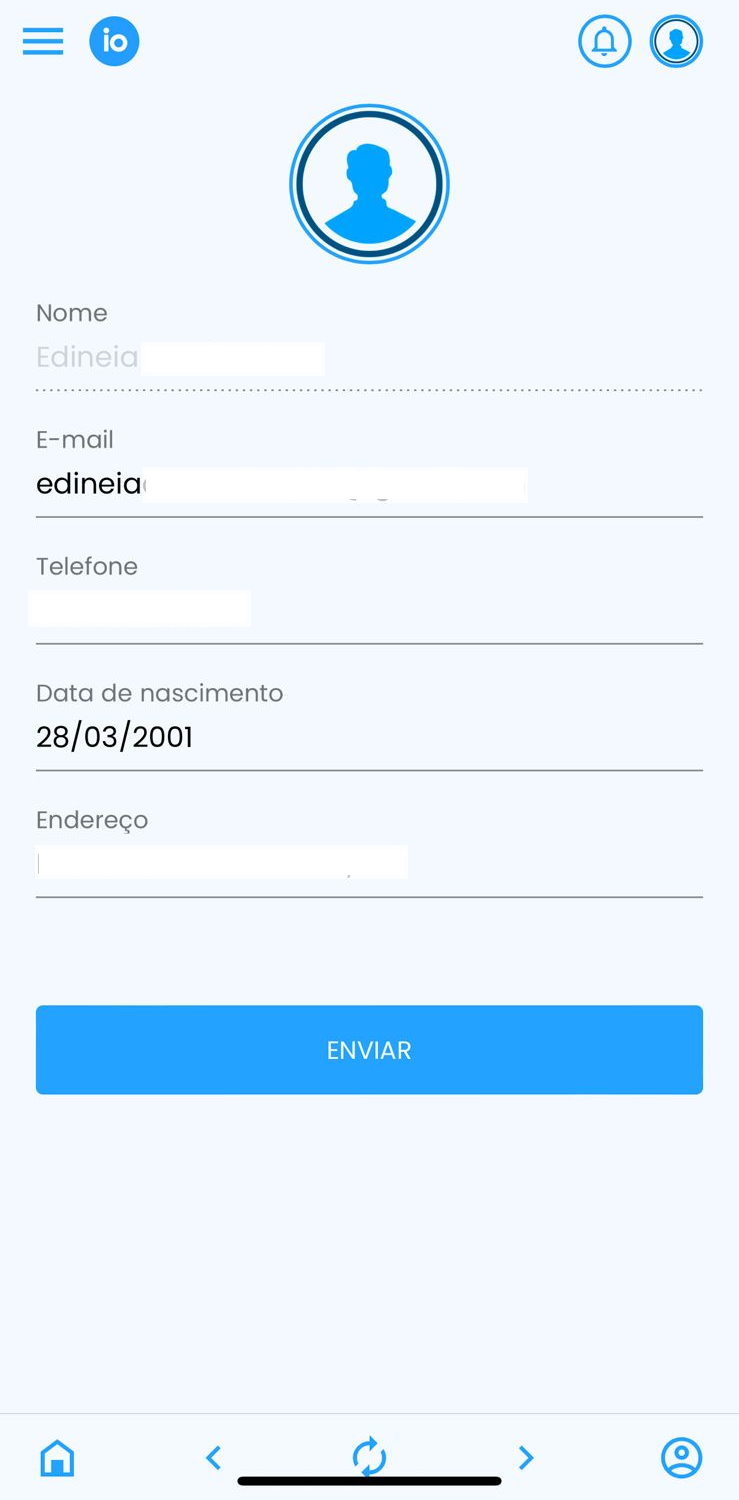The image size is (739, 1500).
Task: Tap the home gesture bar
Action: click(x=369, y=1481)
